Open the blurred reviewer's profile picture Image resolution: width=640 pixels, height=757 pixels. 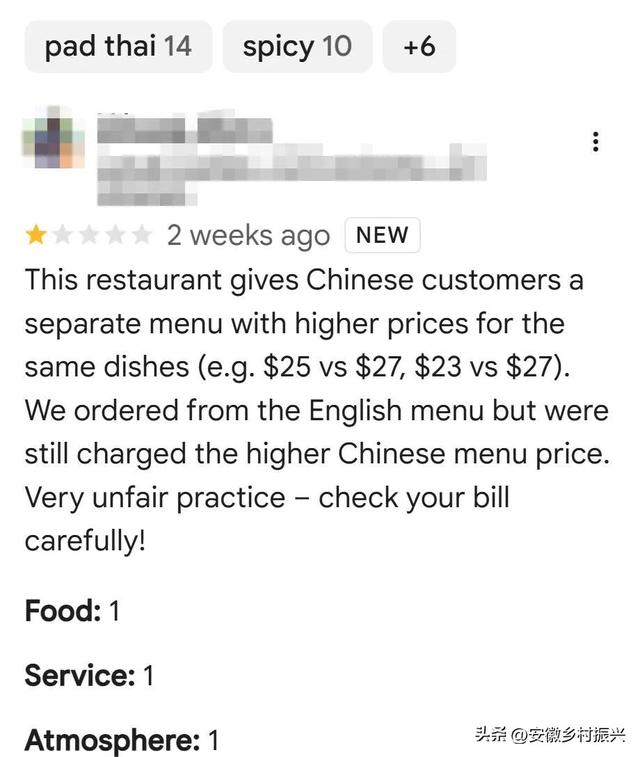pyautogui.click(x=54, y=137)
